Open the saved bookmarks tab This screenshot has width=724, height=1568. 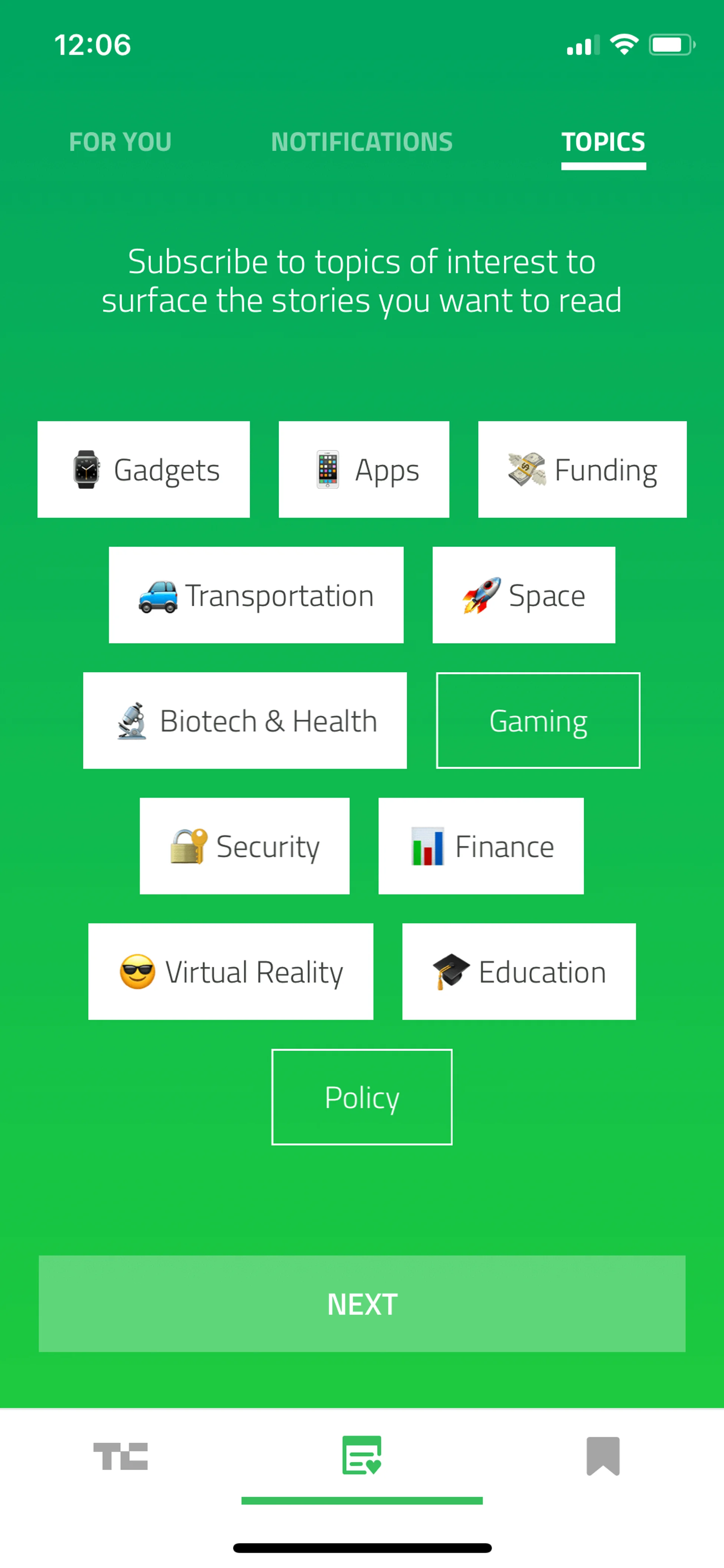pyautogui.click(x=602, y=1456)
